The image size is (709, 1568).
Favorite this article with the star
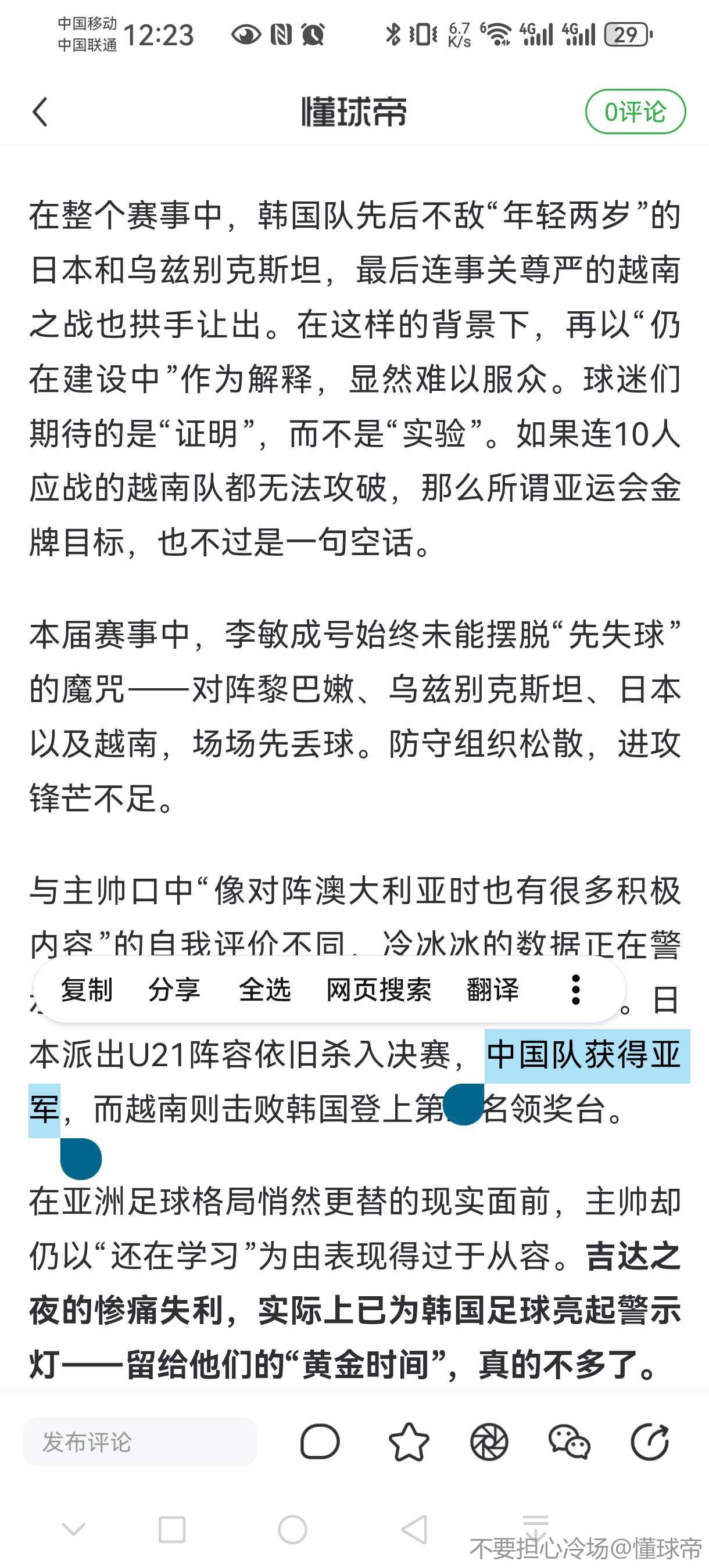pyautogui.click(x=408, y=1442)
